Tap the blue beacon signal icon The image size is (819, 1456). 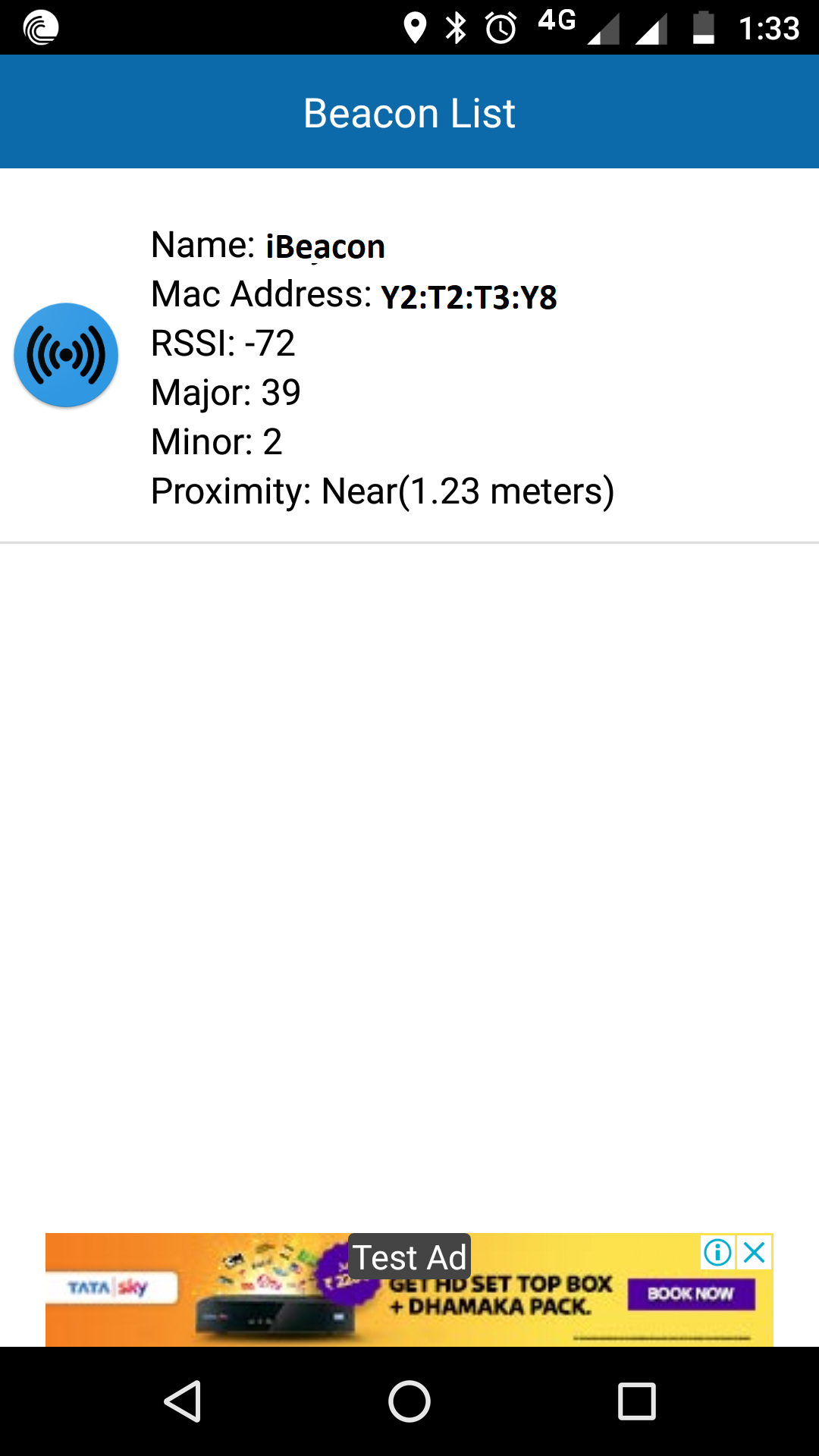(x=66, y=354)
